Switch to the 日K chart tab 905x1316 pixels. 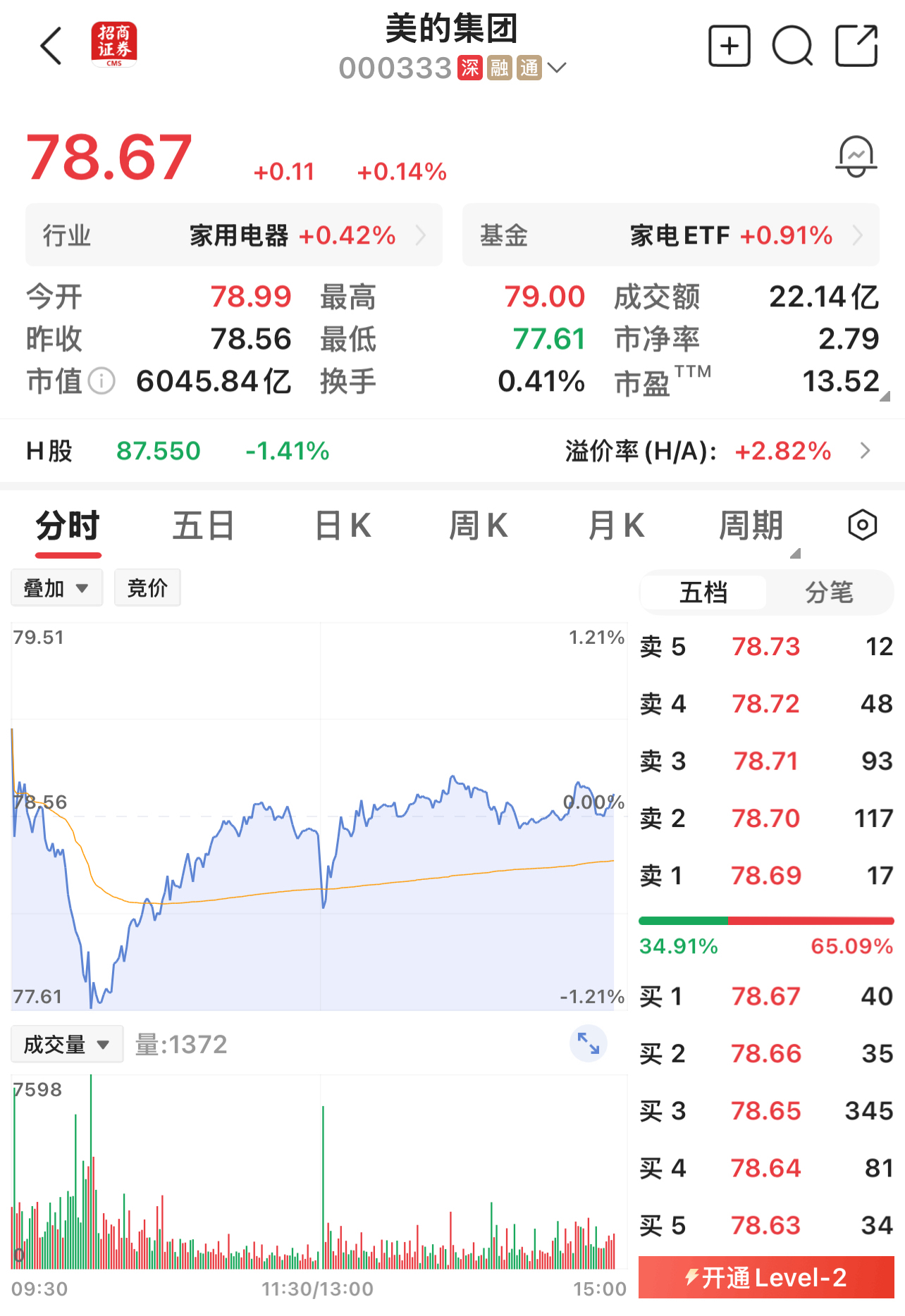pyautogui.click(x=343, y=526)
